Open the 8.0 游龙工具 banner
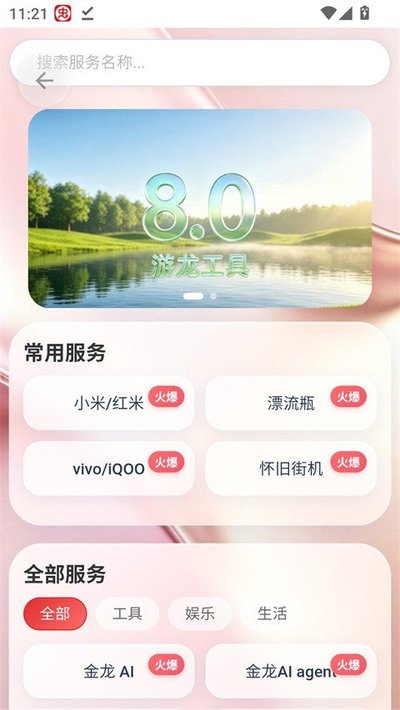 pyautogui.click(x=200, y=208)
